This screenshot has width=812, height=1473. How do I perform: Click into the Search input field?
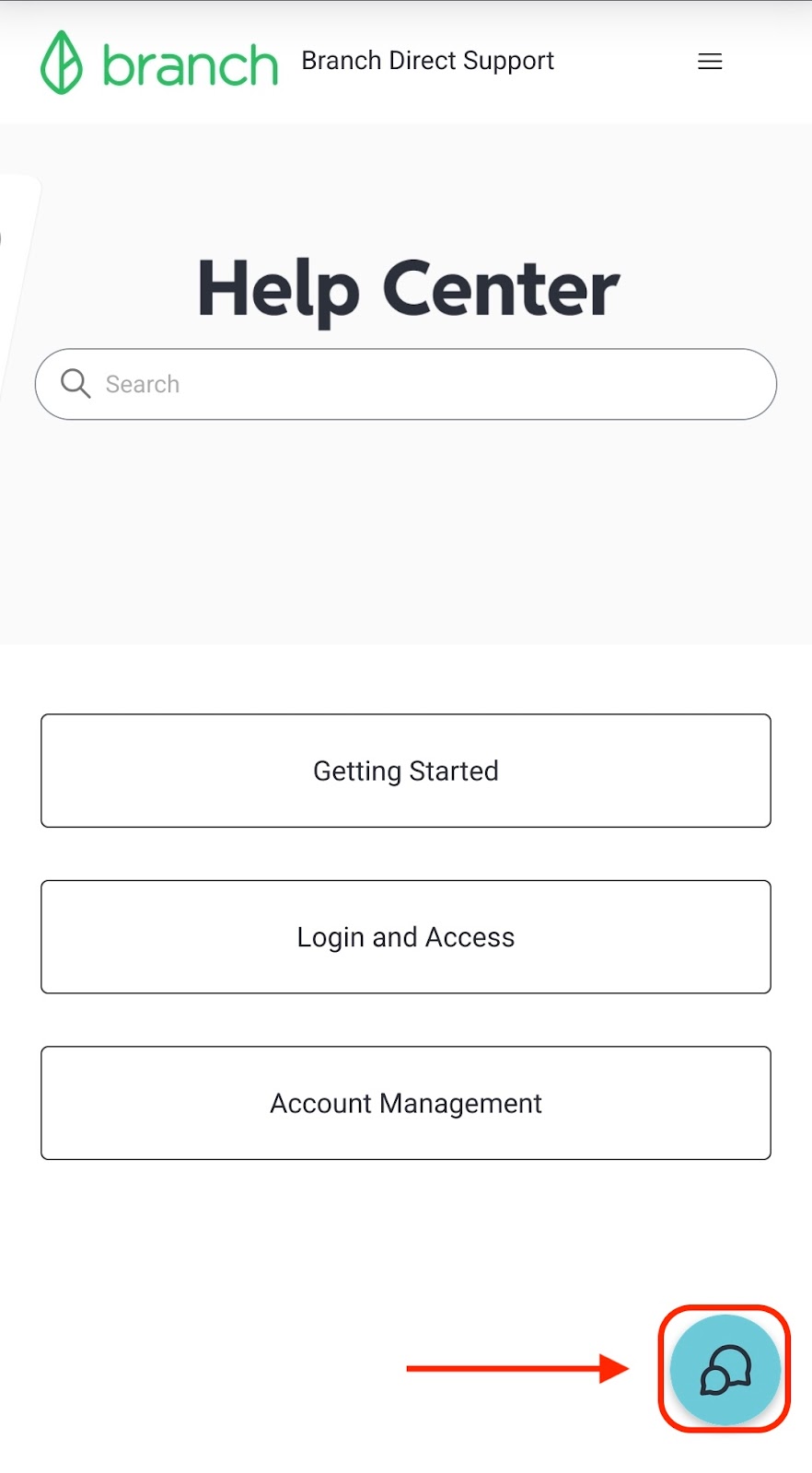pos(405,384)
